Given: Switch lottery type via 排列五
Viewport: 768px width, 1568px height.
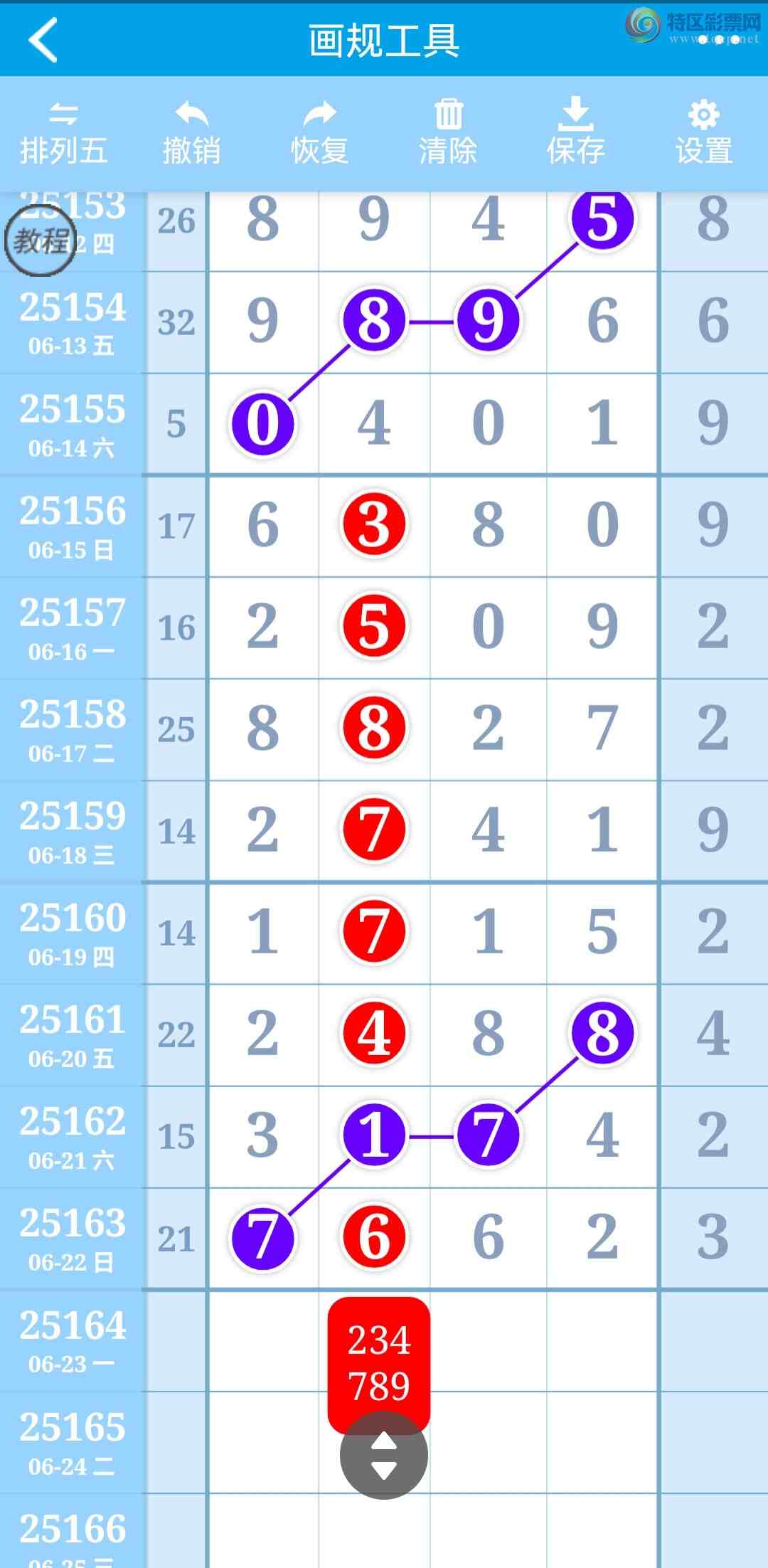Looking at the screenshot, I should coord(64,134).
